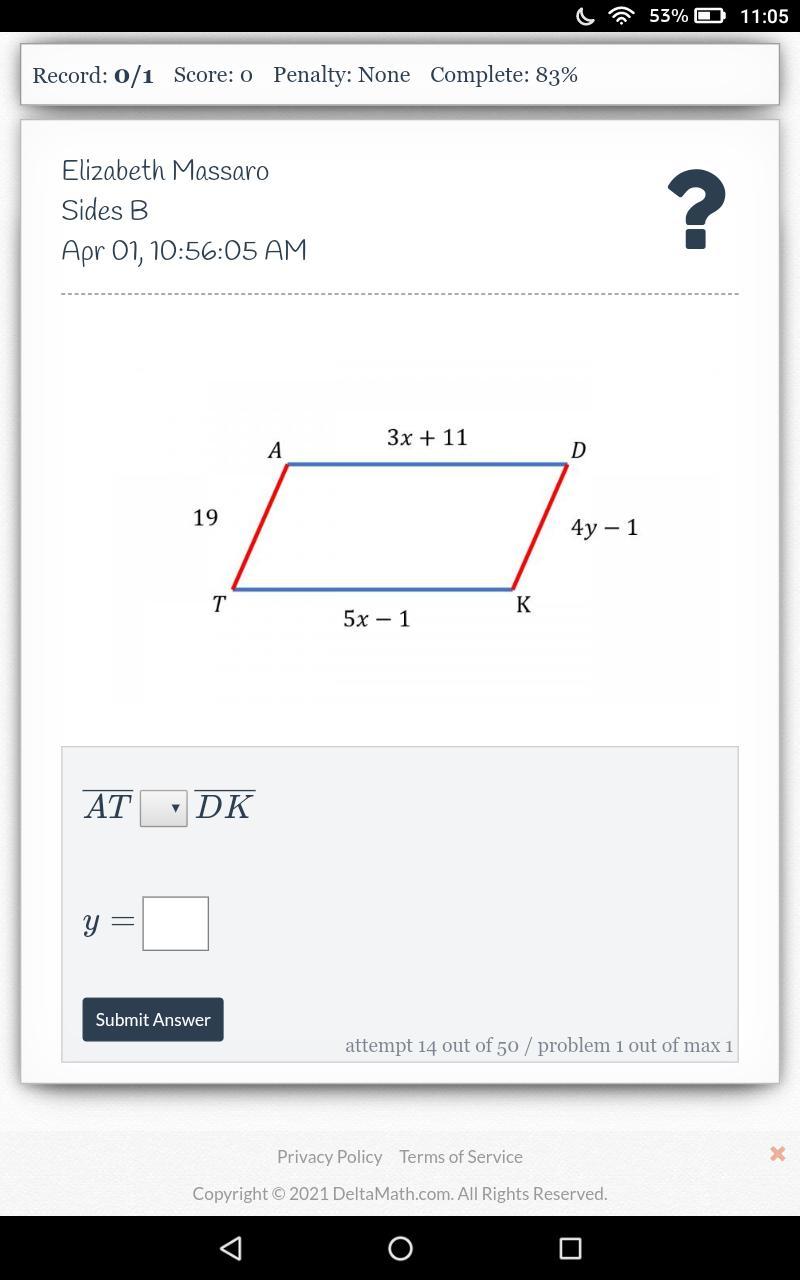The width and height of the screenshot is (800, 1280).
Task: Dismiss the footer with the orange X
Action: pyautogui.click(x=777, y=1154)
